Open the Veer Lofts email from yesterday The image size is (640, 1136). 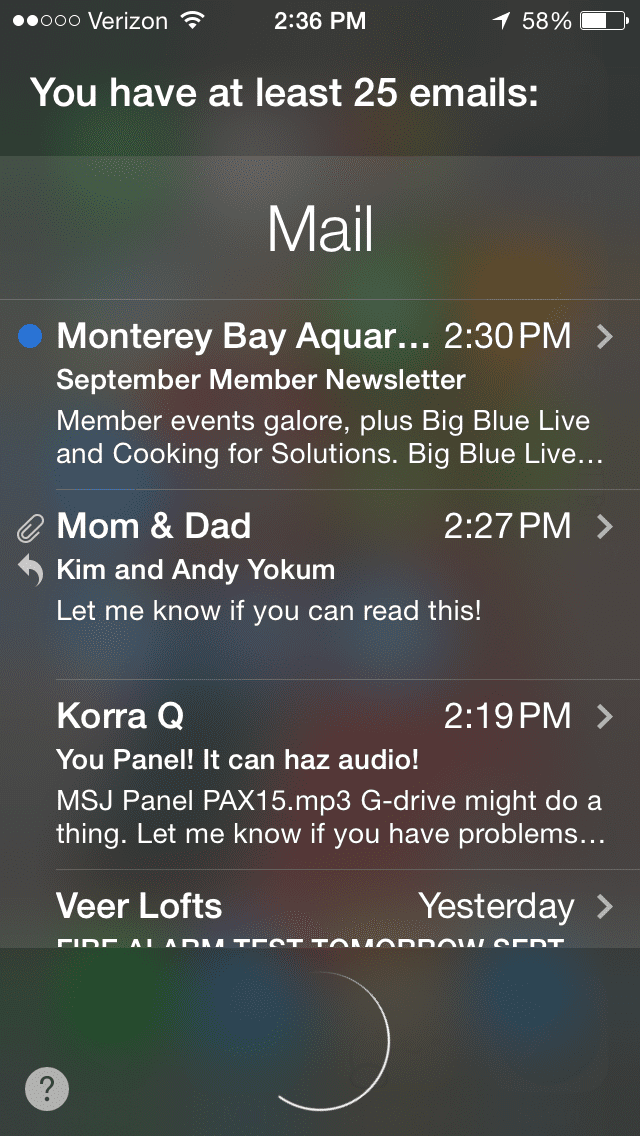click(320, 909)
